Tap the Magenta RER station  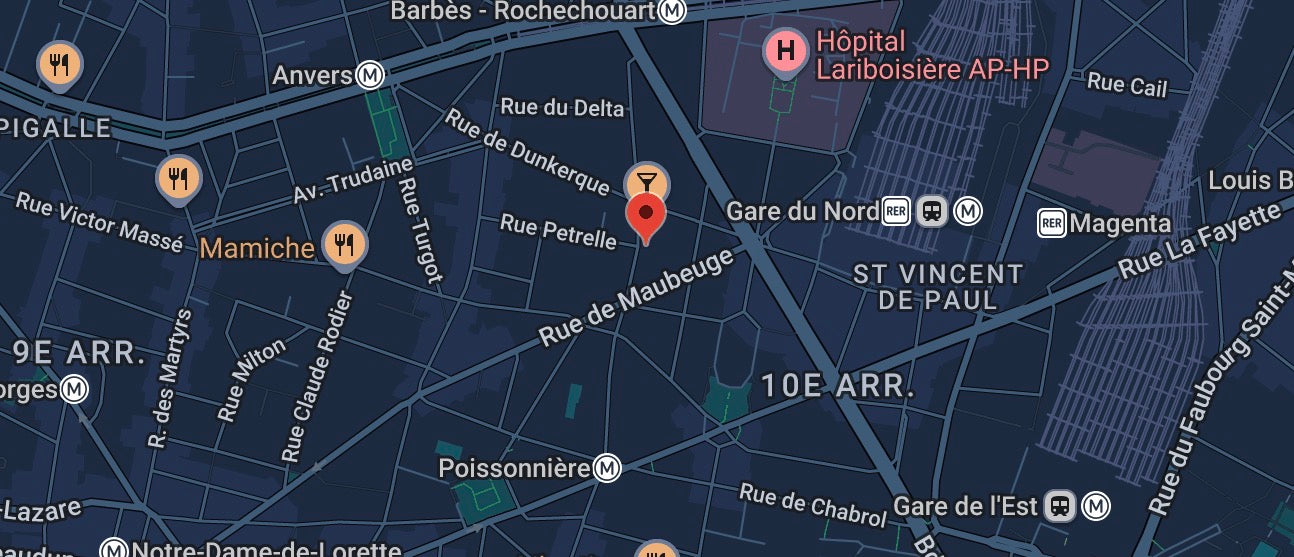click(x=1051, y=222)
